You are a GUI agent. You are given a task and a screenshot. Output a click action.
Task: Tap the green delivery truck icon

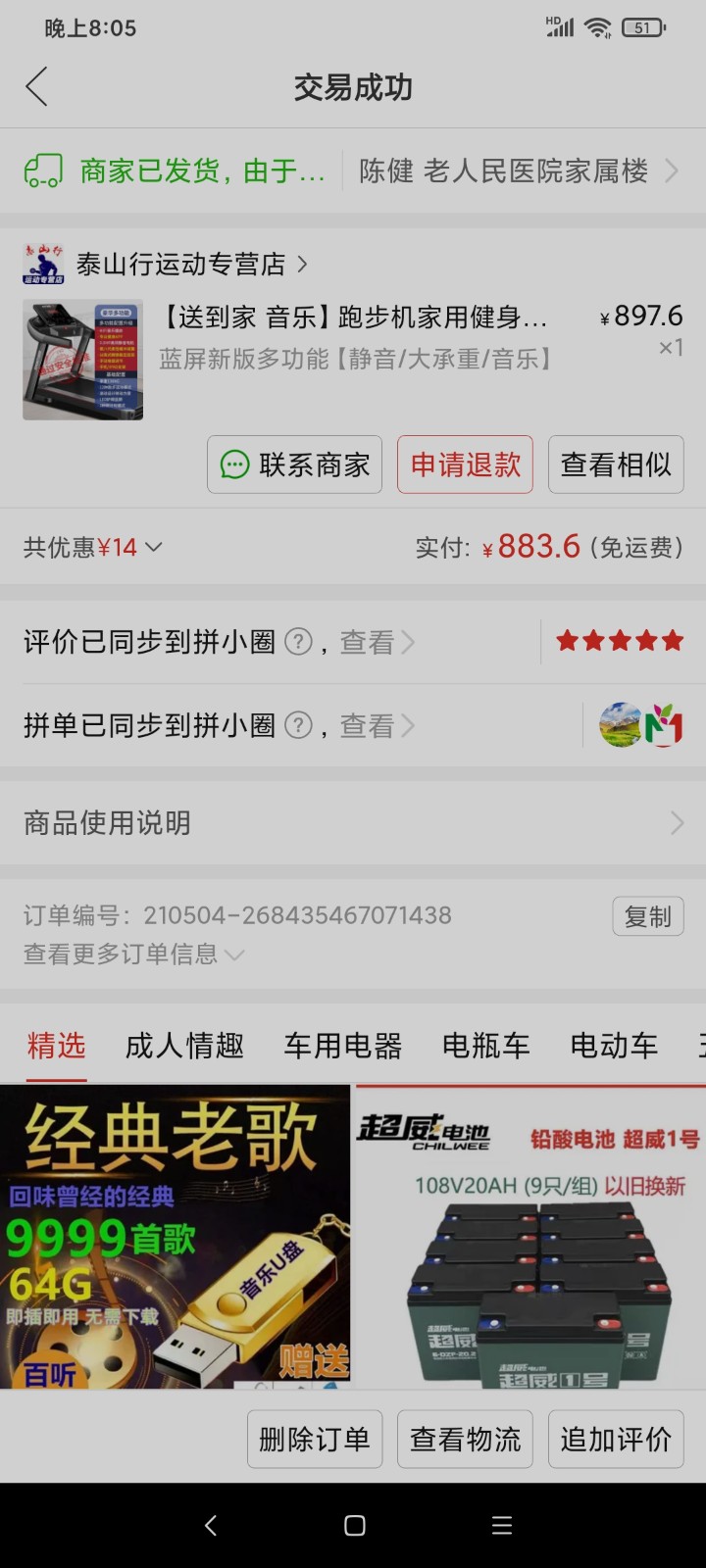click(x=43, y=171)
